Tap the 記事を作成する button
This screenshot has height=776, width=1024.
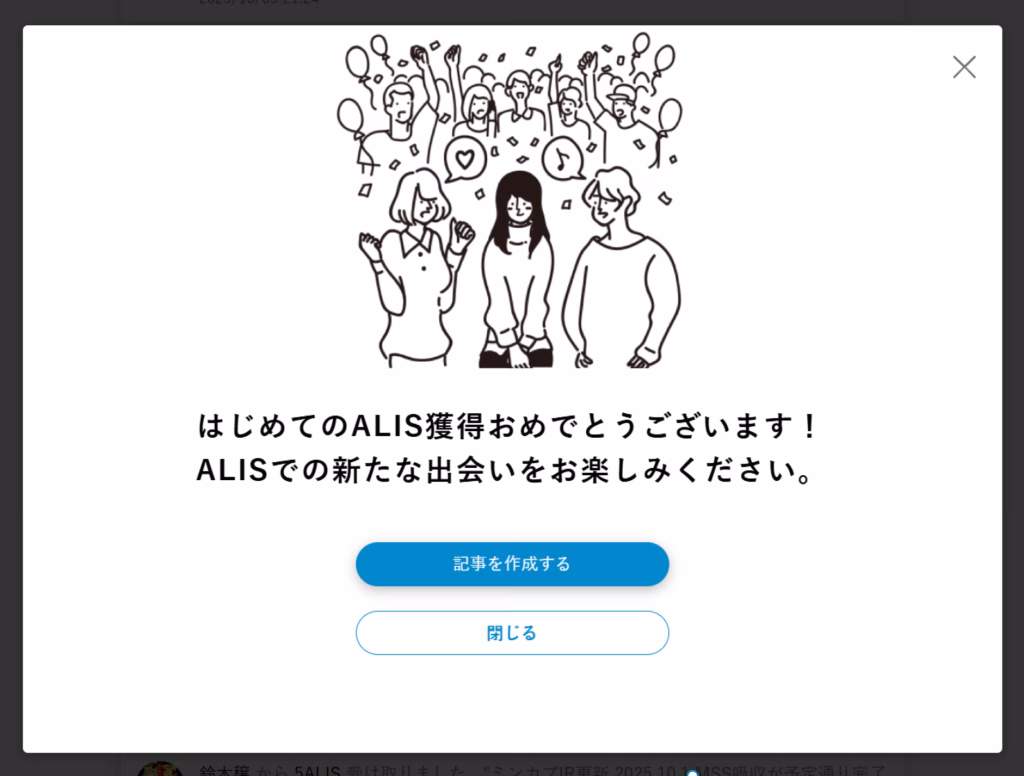[512, 564]
